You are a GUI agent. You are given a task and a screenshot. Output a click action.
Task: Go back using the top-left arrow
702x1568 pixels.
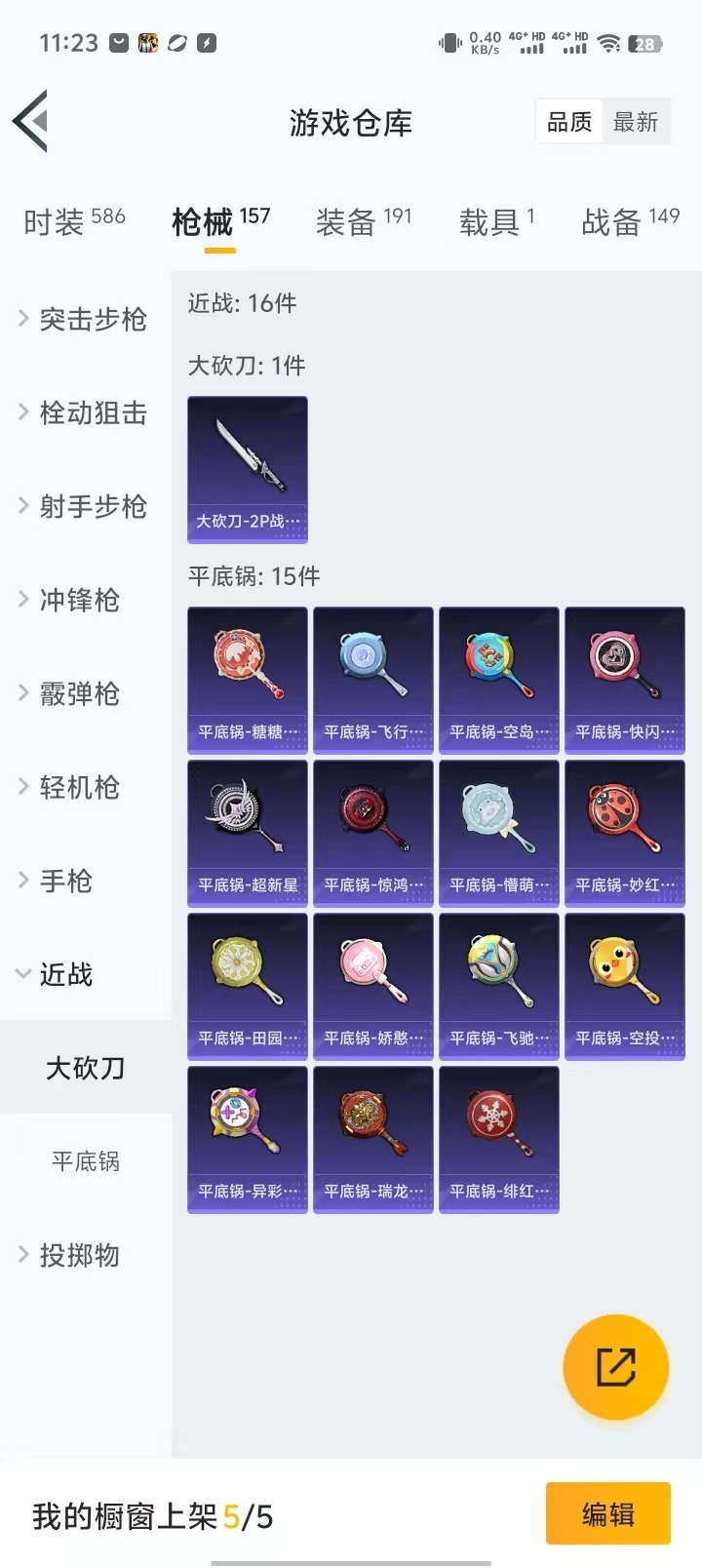(x=31, y=121)
